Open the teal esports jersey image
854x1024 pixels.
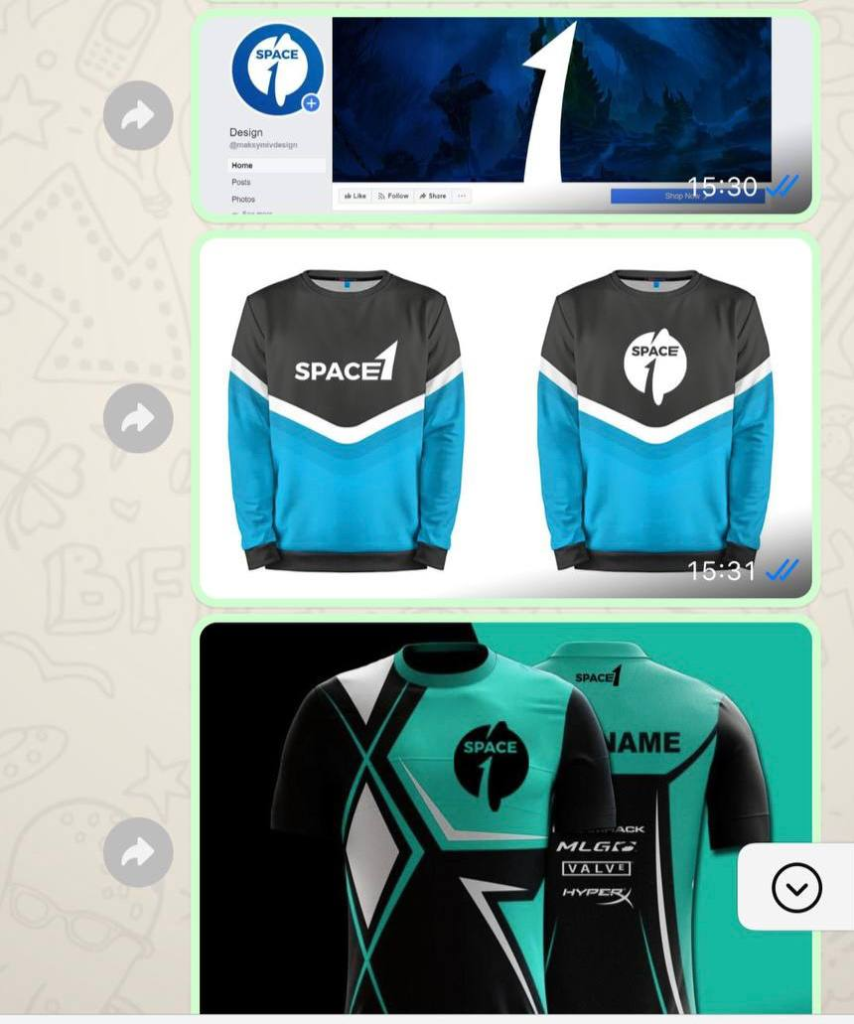pyautogui.click(x=505, y=820)
